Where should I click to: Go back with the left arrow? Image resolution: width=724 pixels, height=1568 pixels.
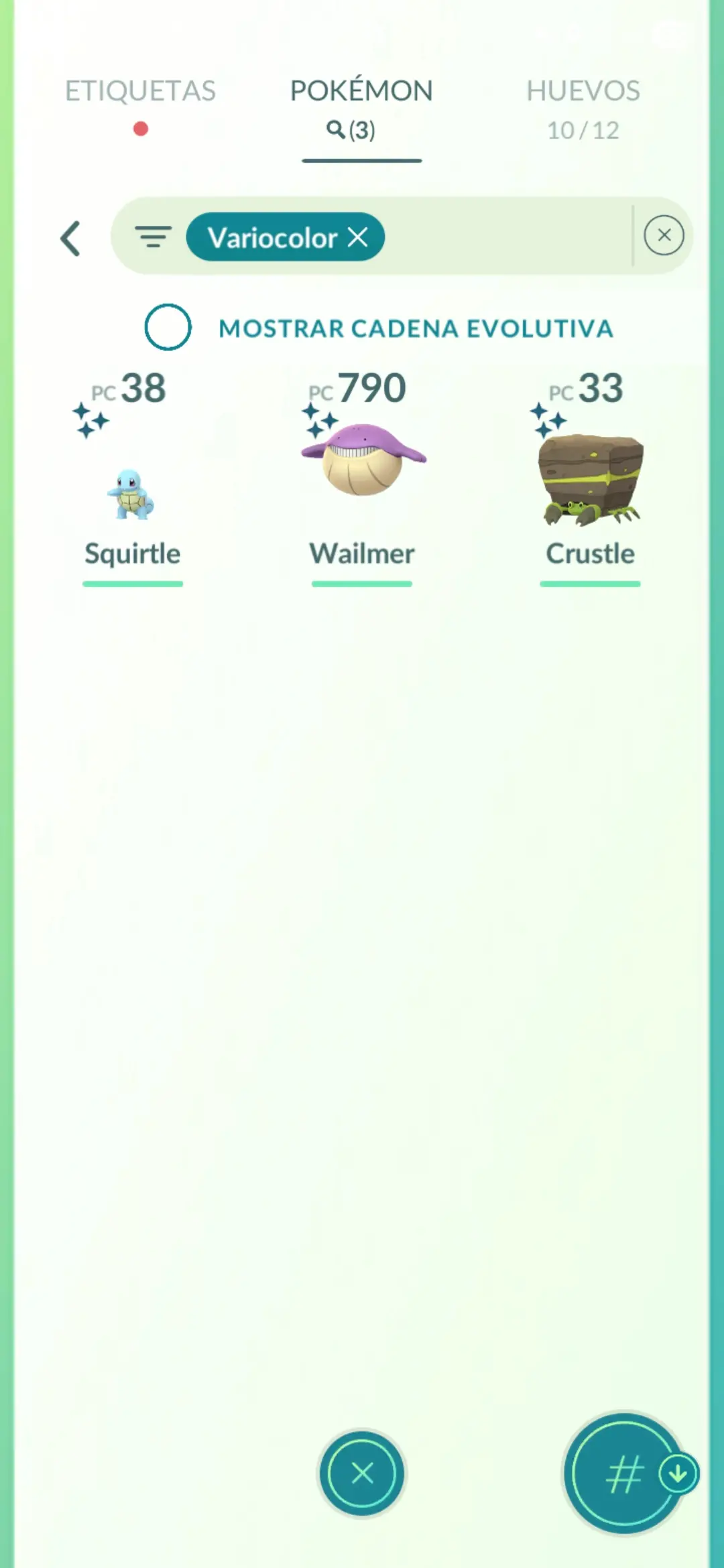[70, 239]
